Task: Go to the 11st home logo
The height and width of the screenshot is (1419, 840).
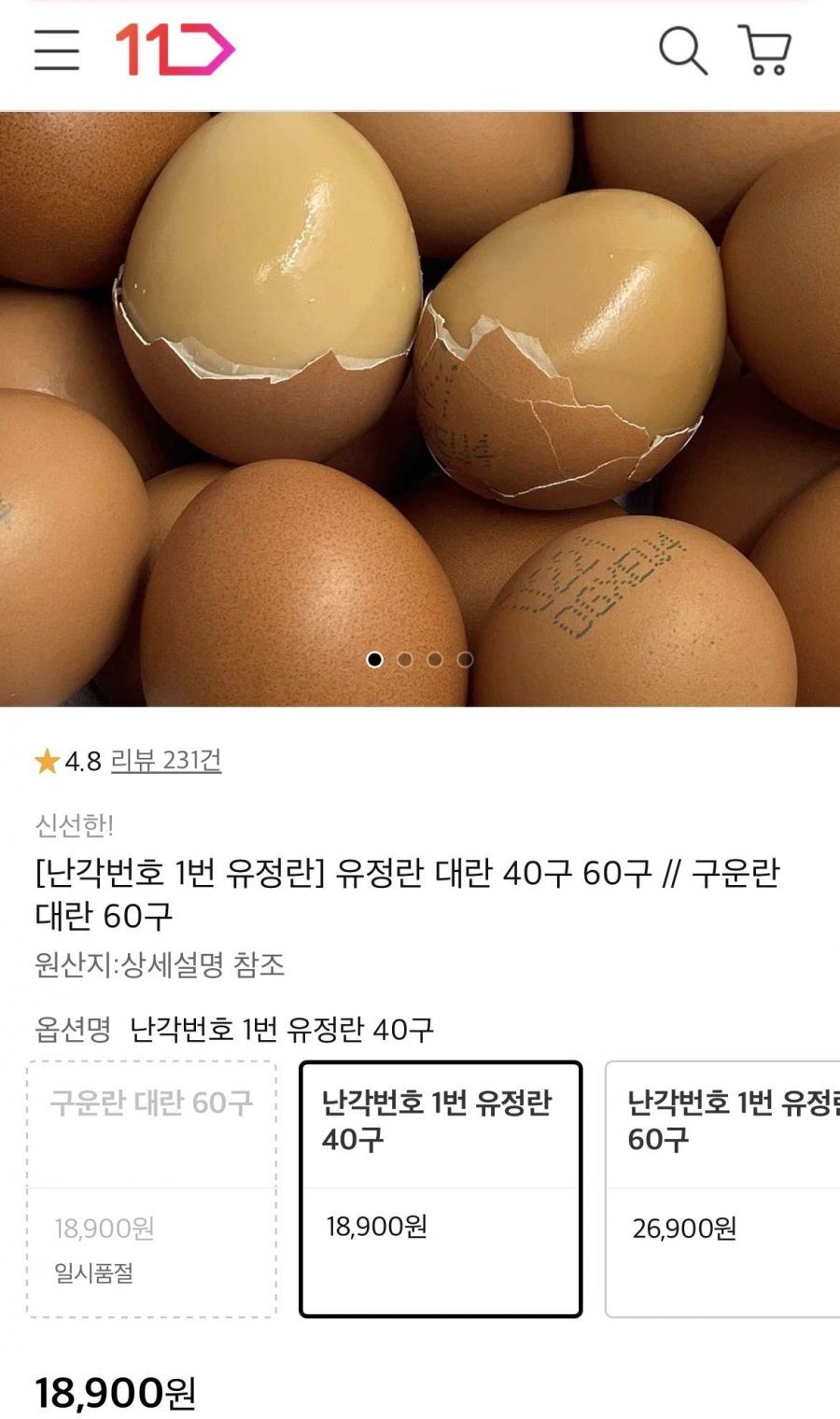Action: (x=175, y=50)
